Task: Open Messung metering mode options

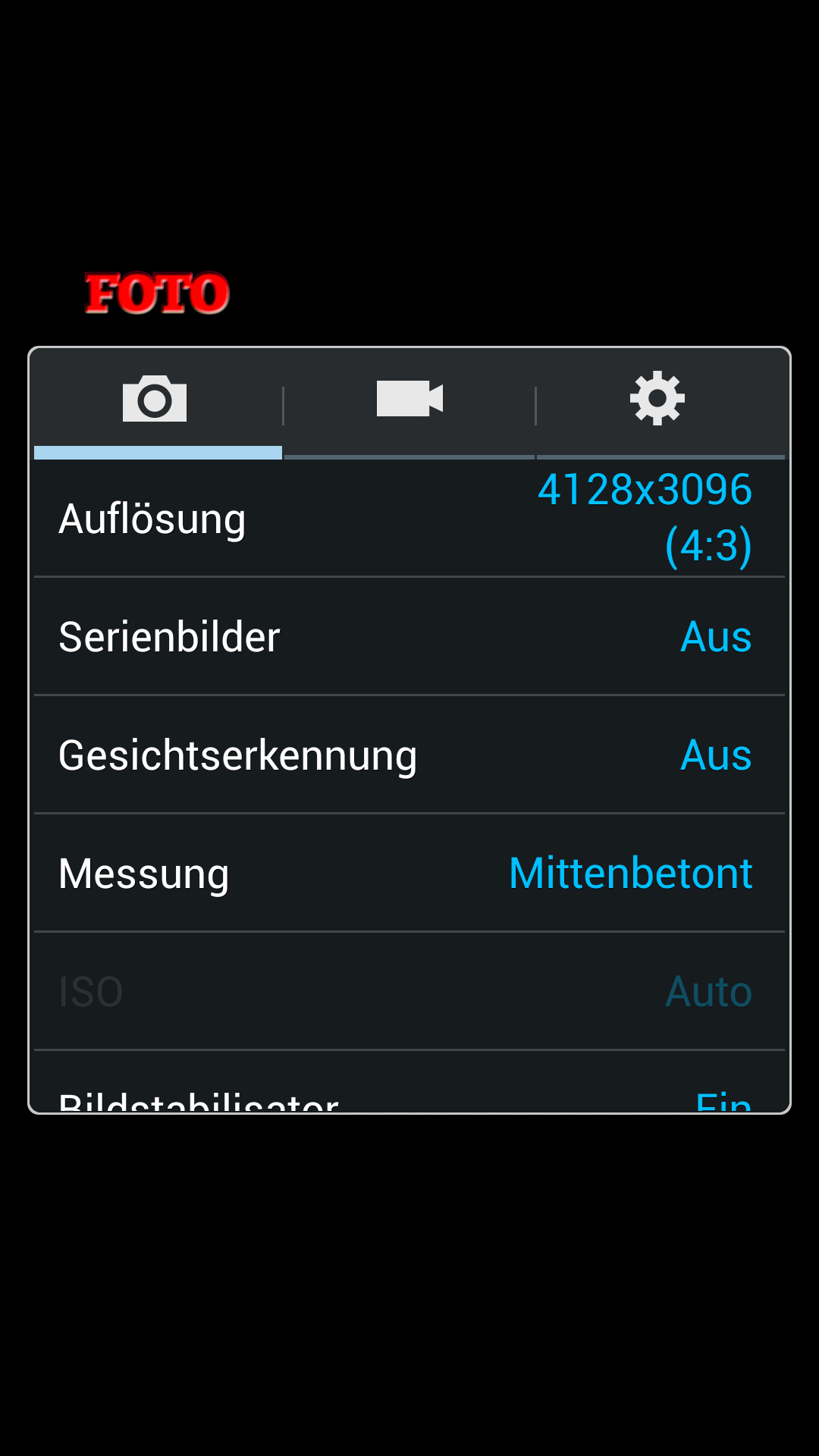Action: (x=409, y=874)
